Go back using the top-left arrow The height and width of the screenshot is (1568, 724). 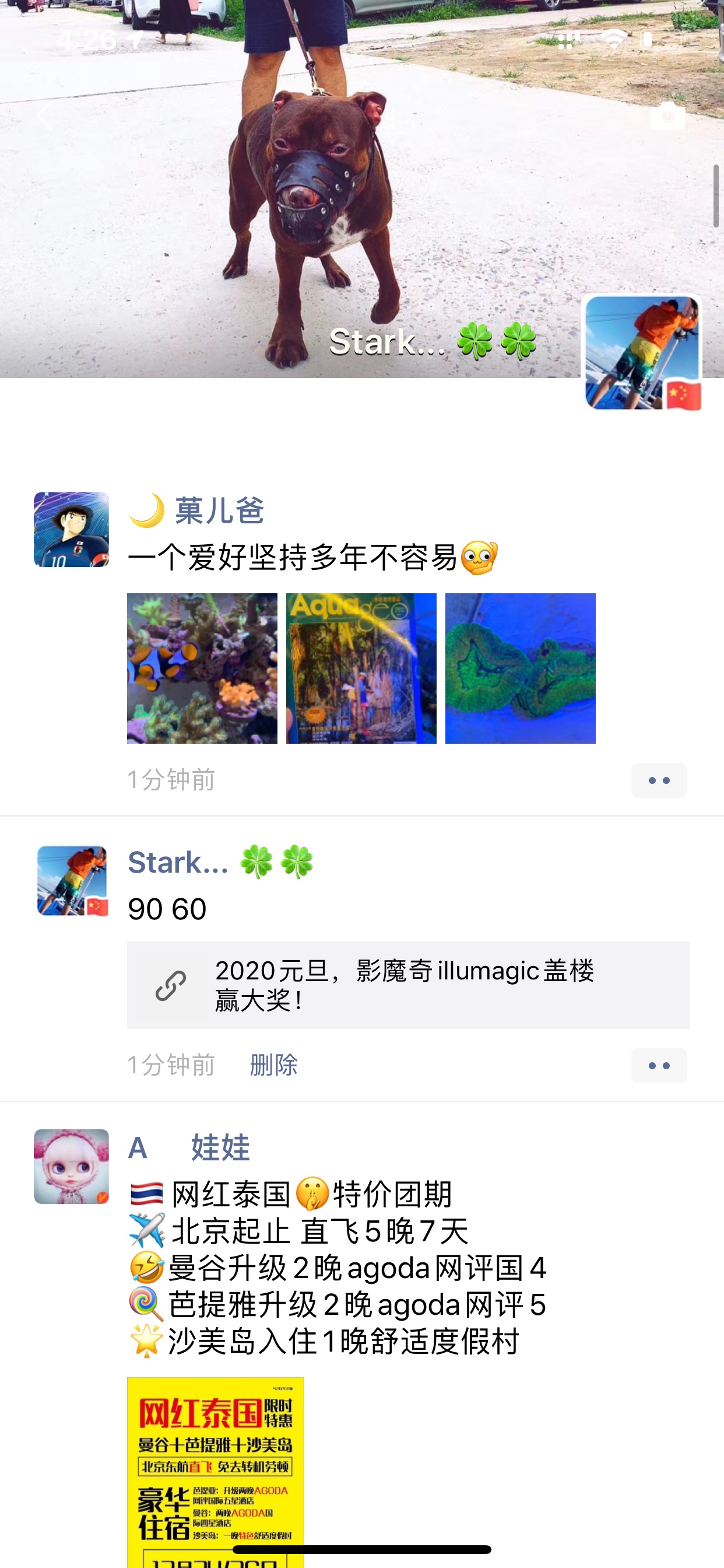click(45, 116)
